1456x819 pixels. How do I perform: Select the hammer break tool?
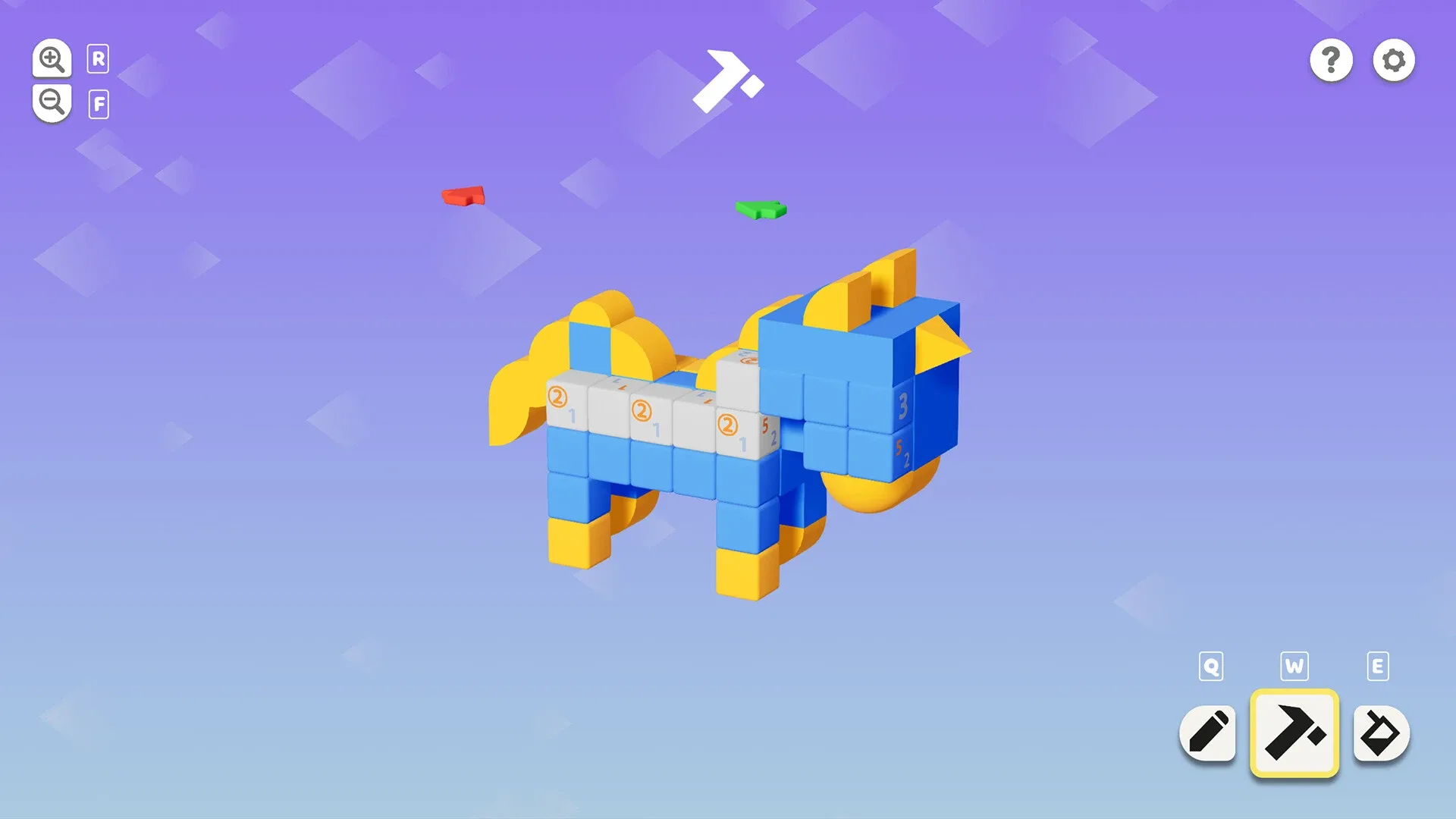point(1294,733)
